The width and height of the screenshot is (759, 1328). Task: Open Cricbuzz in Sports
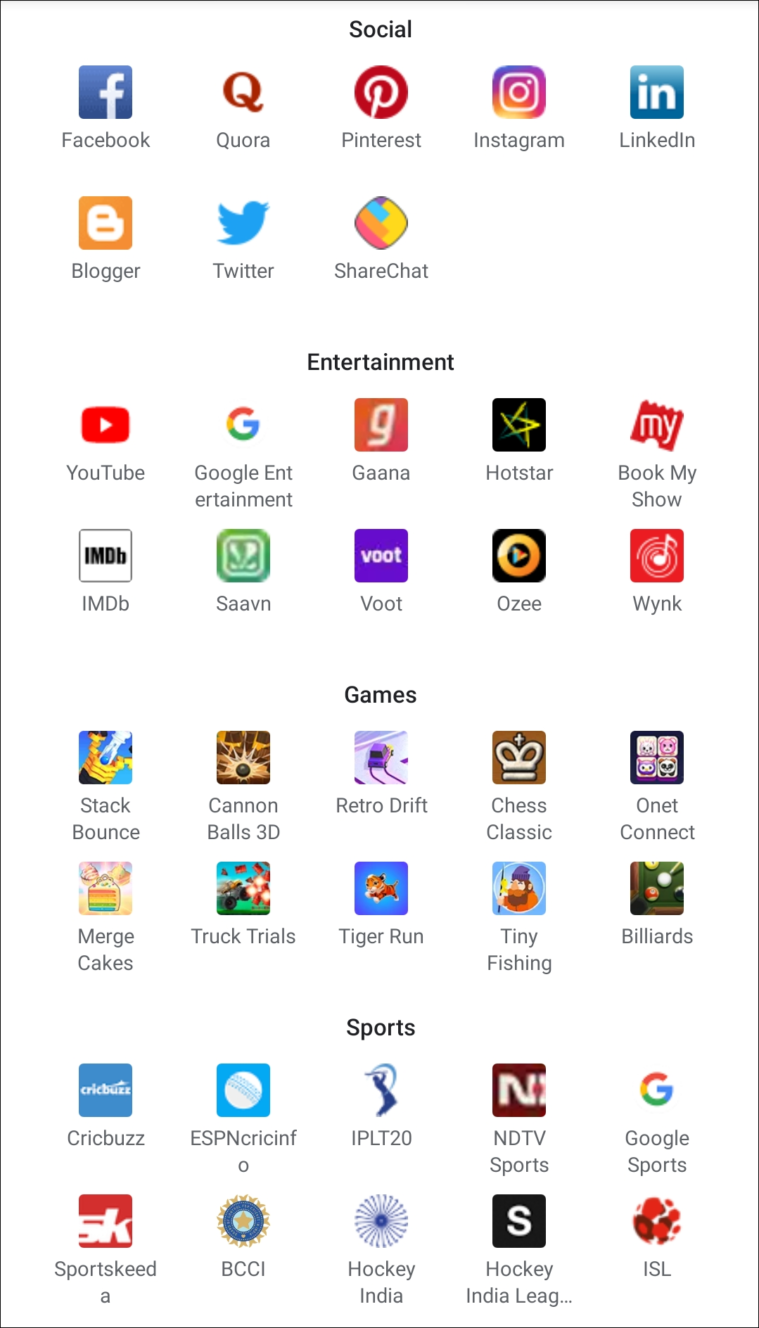point(105,1090)
